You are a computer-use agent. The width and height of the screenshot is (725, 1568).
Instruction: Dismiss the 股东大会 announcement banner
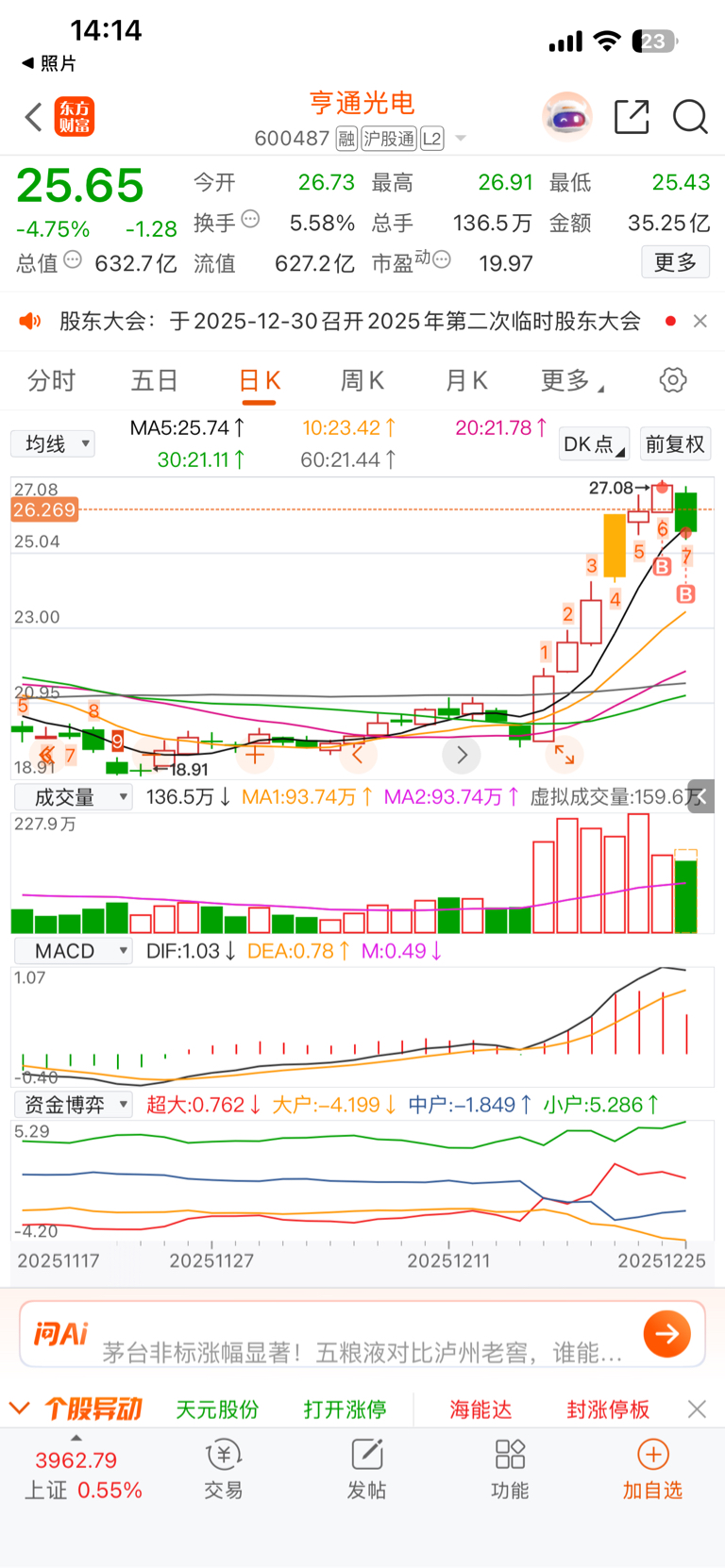tap(700, 322)
